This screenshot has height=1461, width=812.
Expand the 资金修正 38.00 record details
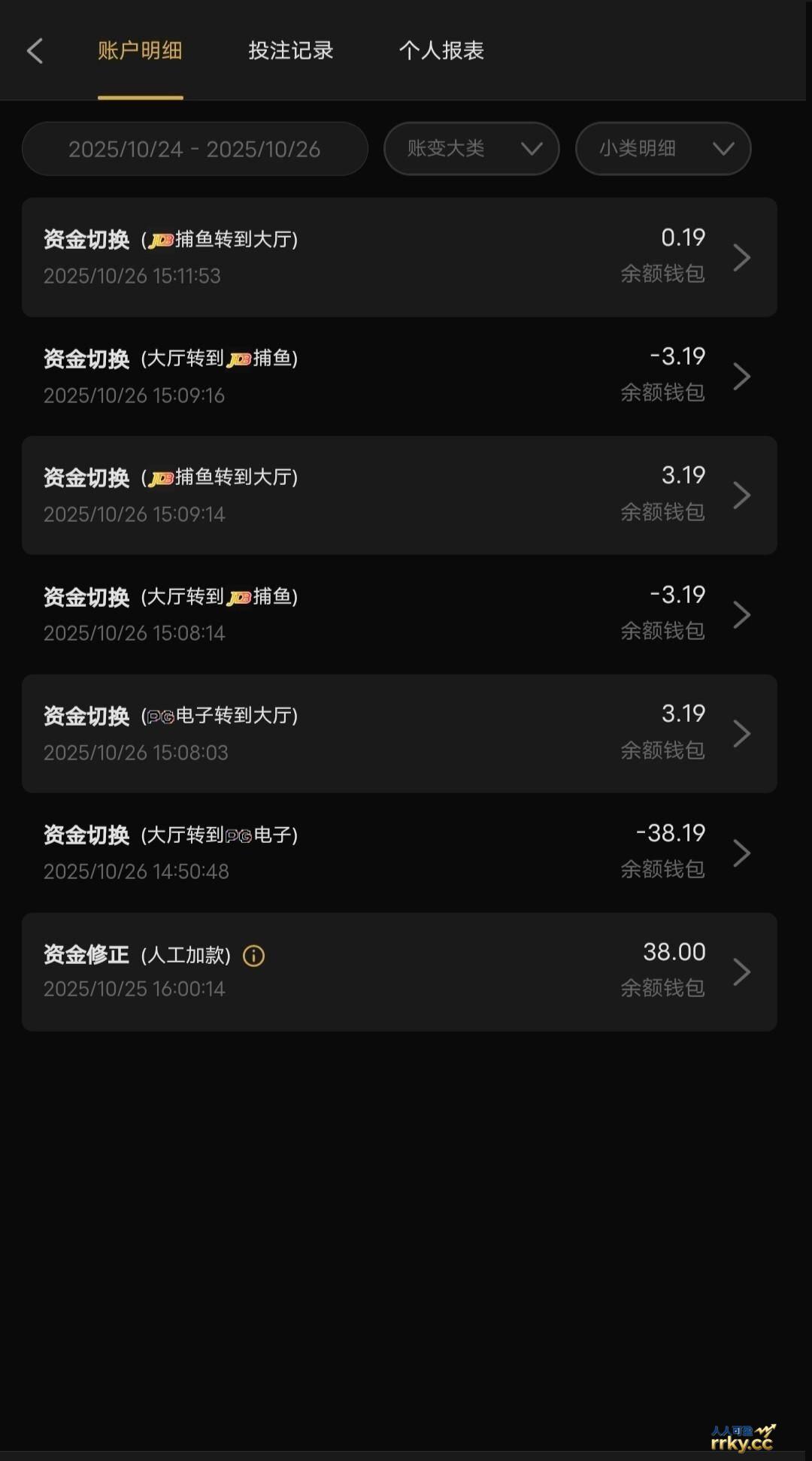[x=741, y=971]
